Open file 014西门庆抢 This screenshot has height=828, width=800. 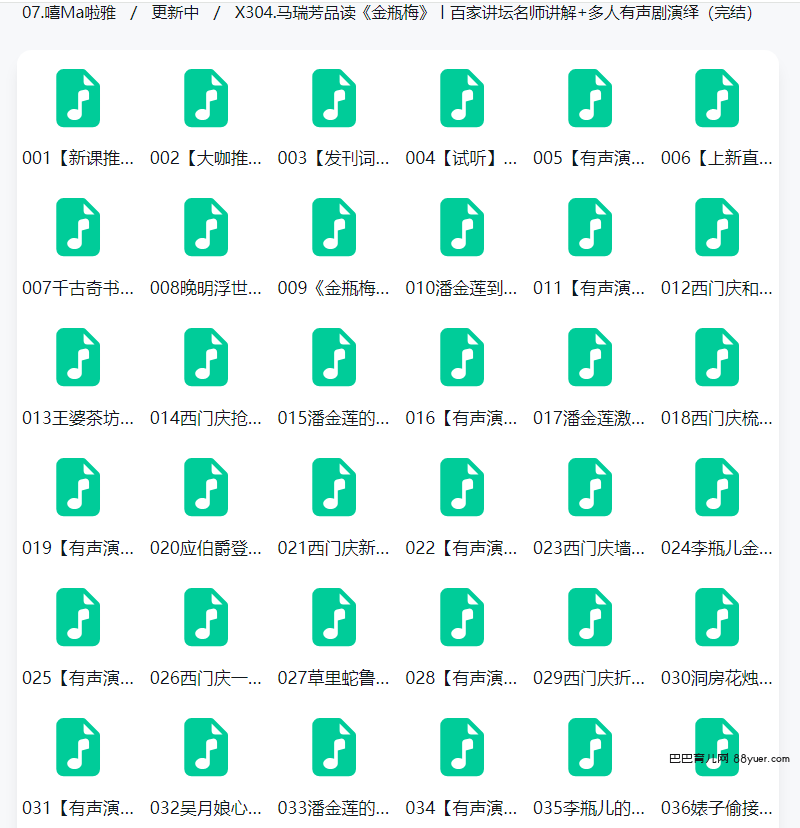206,358
